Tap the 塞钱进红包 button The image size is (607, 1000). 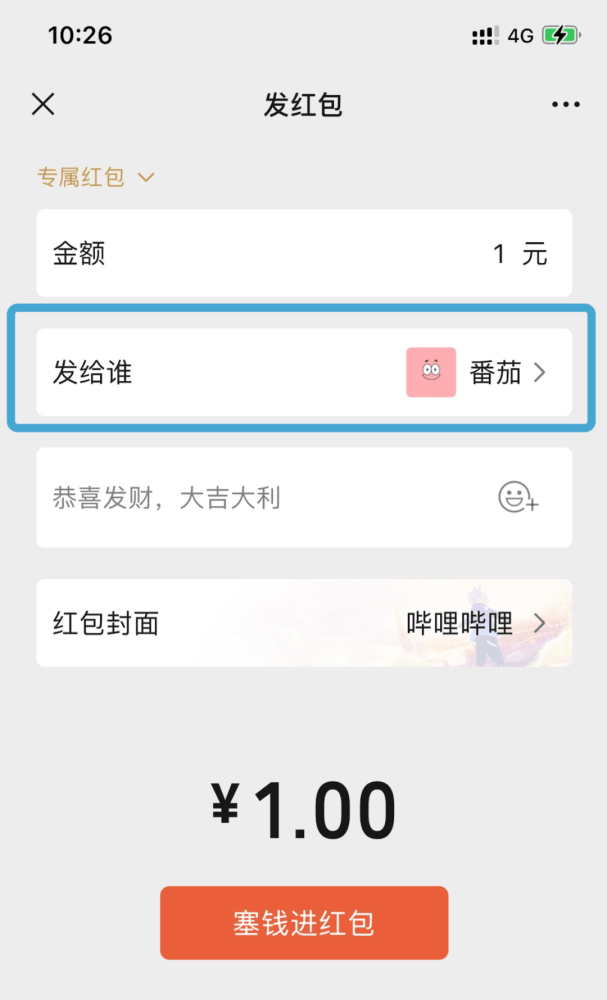coord(304,922)
